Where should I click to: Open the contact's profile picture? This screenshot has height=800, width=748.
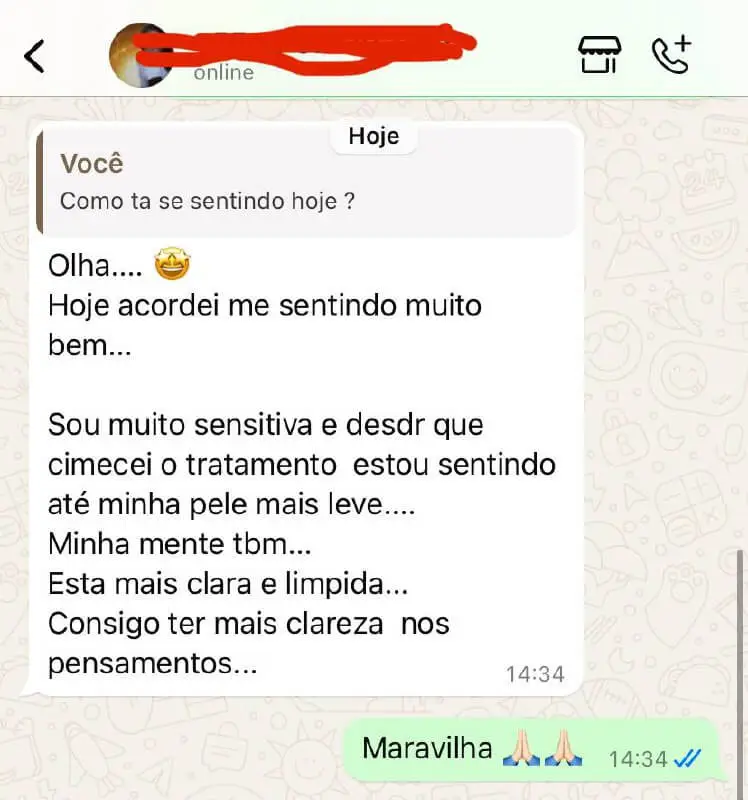coord(139,56)
